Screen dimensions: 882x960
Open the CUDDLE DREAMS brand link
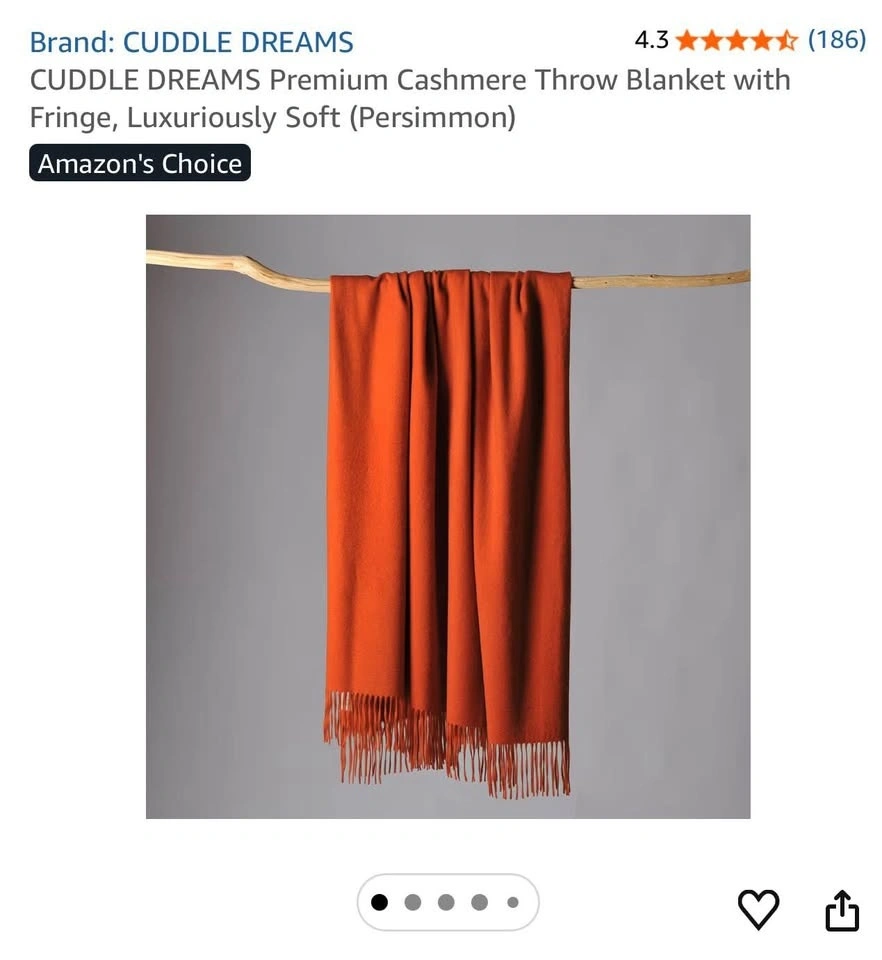click(x=191, y=42)
